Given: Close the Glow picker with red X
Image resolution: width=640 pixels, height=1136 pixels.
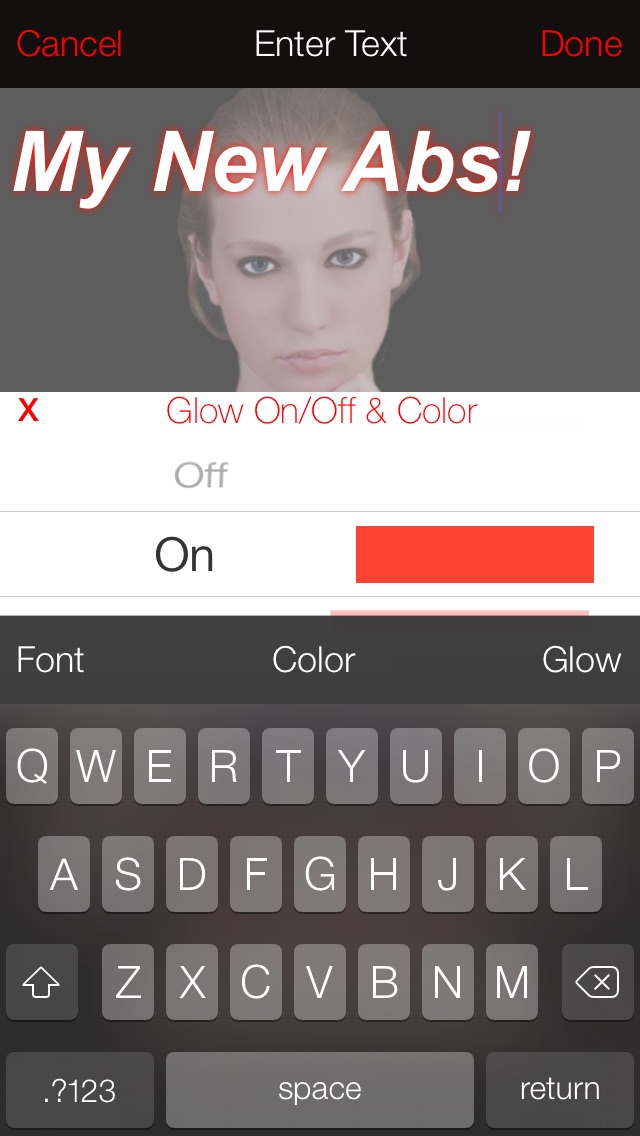Looking at the screenshot, I should (x=29, y=410).
